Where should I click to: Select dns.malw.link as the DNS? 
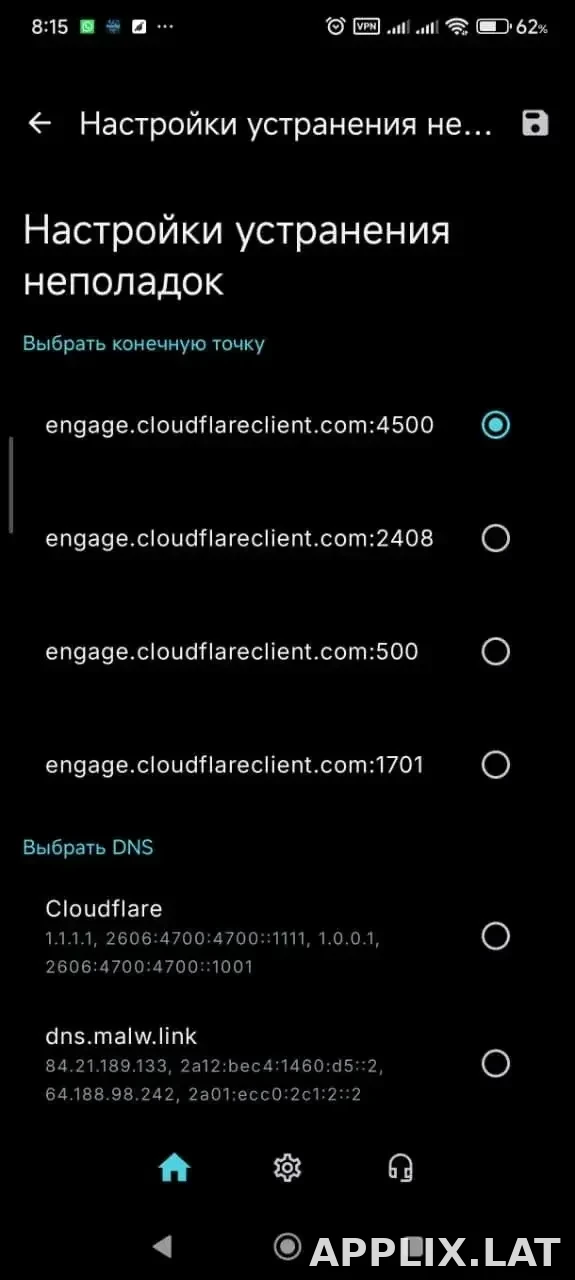pyautogui.click(x=287, y=1063)
